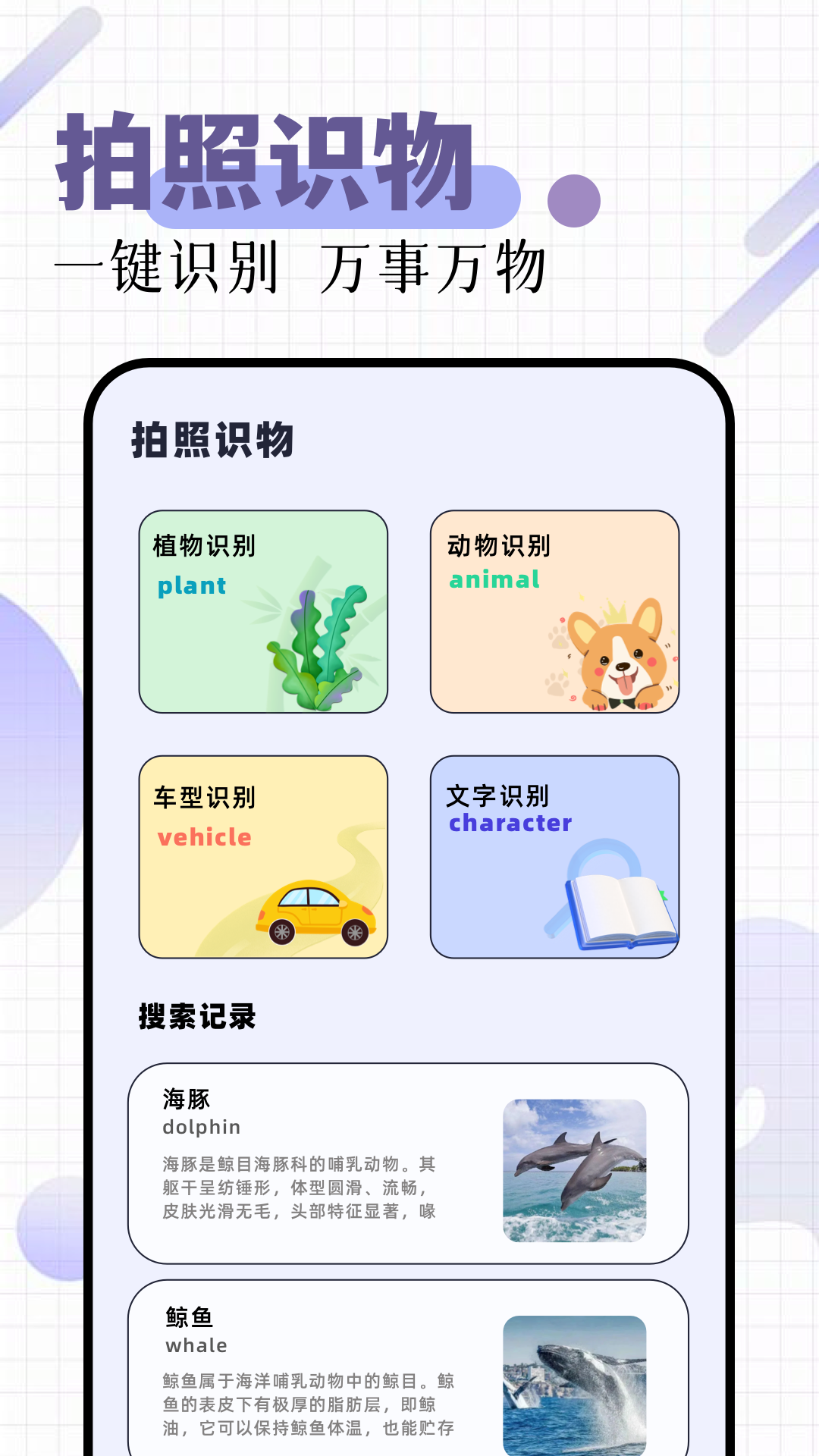Open the 车型识别 vehicle recognition card

click(262, 853)
